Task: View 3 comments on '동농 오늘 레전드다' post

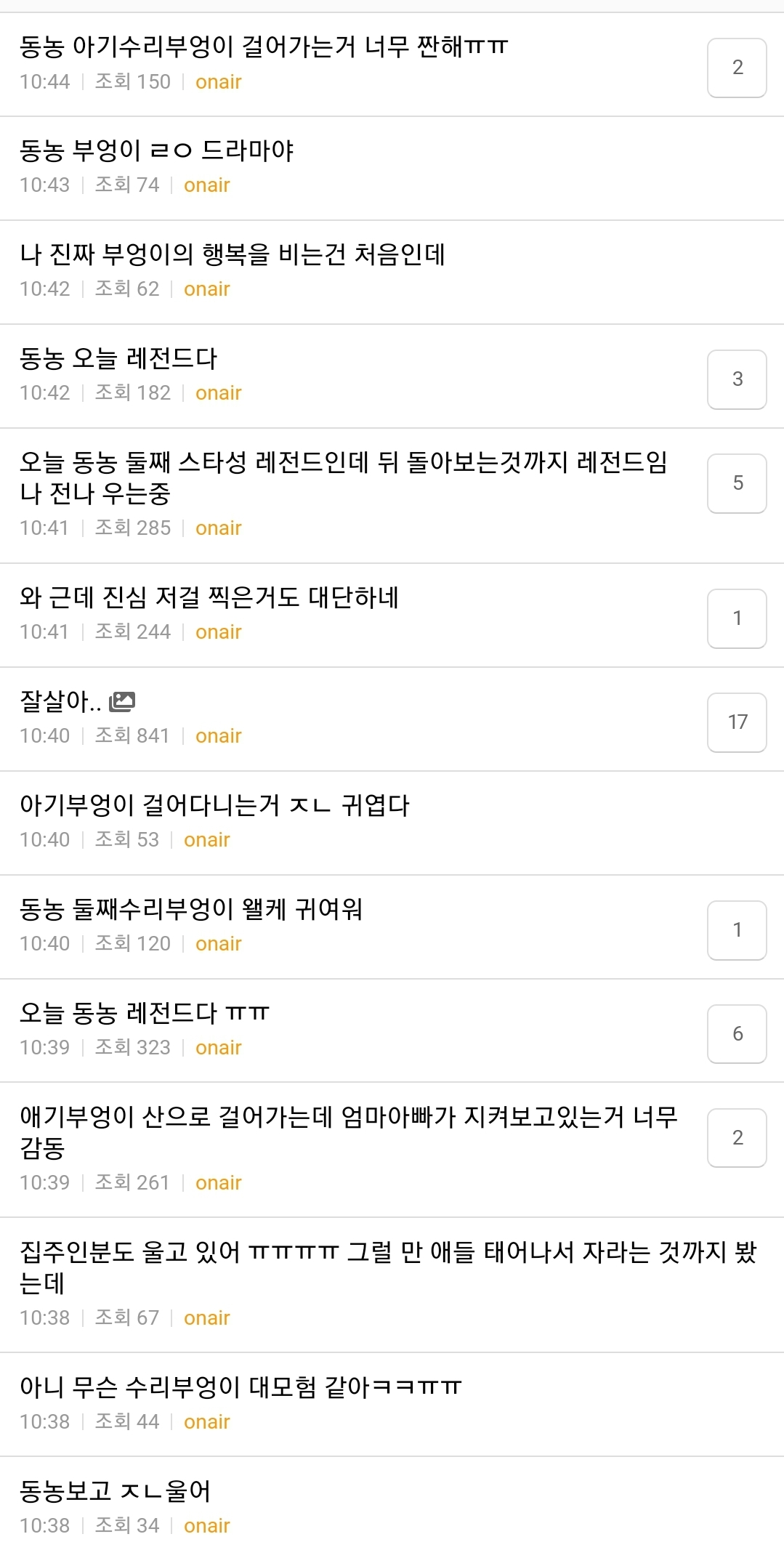Action: 737,379
